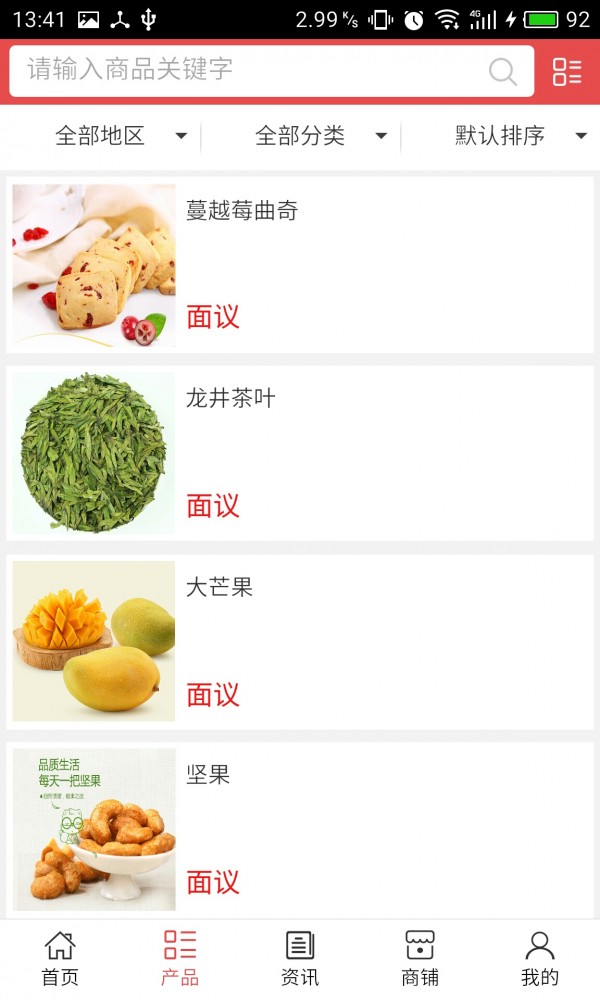
Task: Select the 大芒果 product card
Action: pyautogui.click(x=300, y=641)
